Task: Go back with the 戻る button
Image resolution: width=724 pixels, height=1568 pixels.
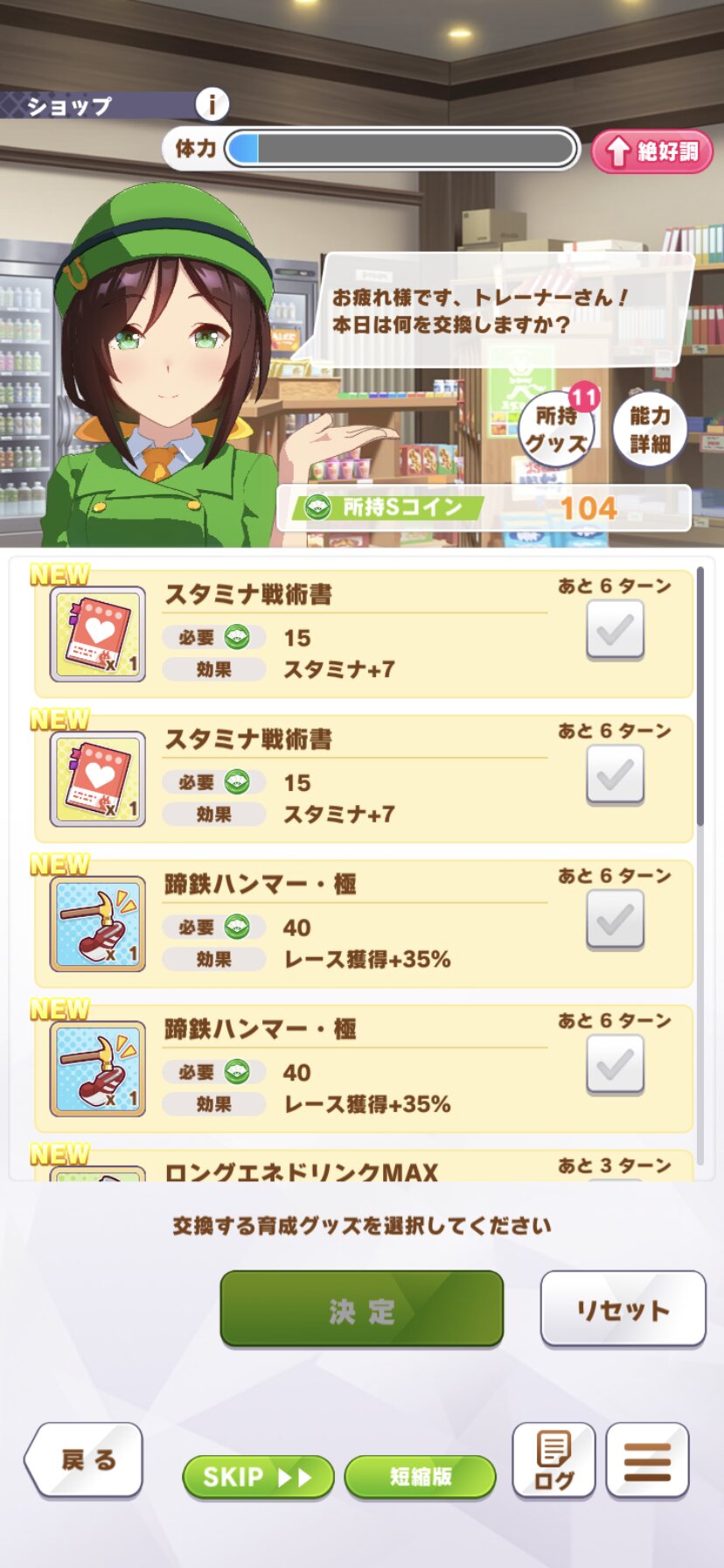Action: coord(86,1459)
